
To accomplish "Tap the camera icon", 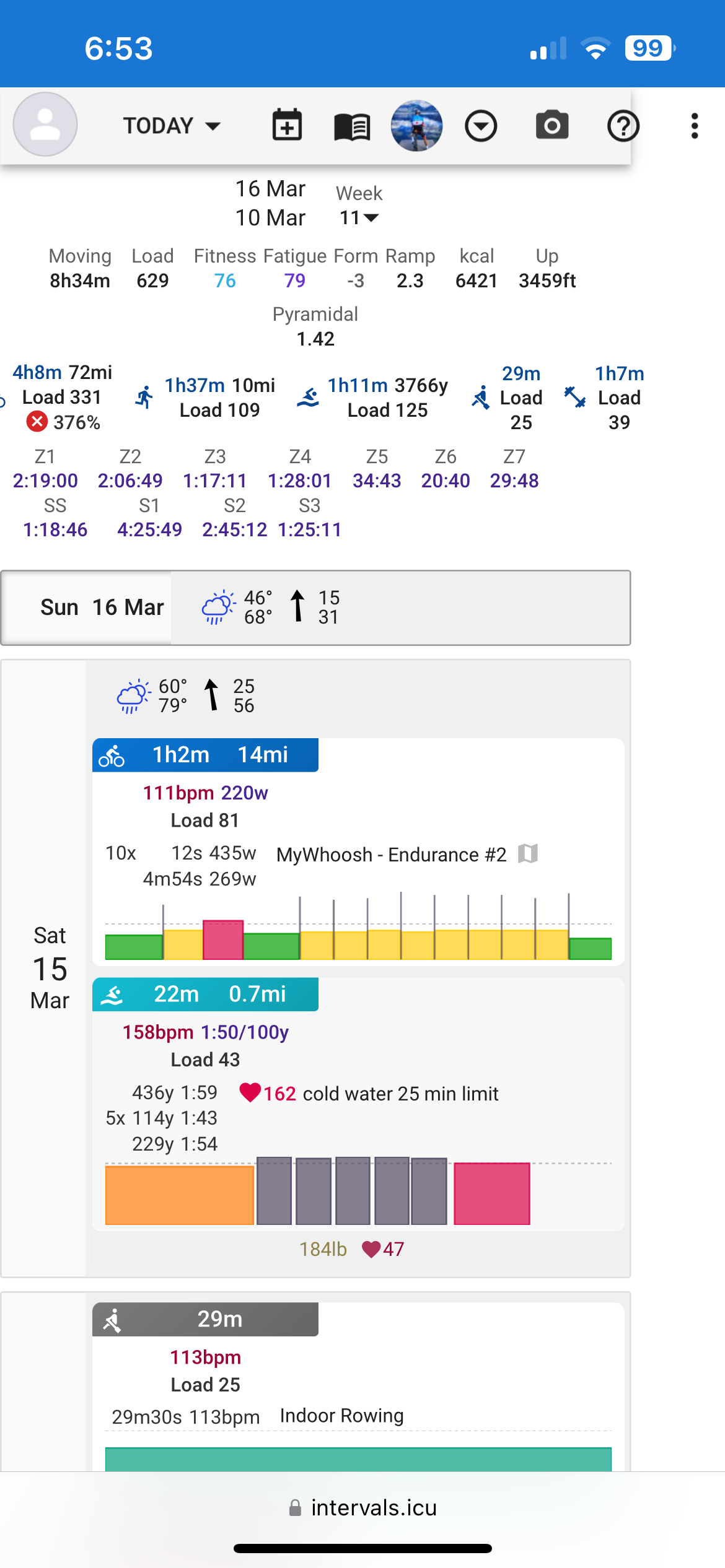I will pos(552,126).
